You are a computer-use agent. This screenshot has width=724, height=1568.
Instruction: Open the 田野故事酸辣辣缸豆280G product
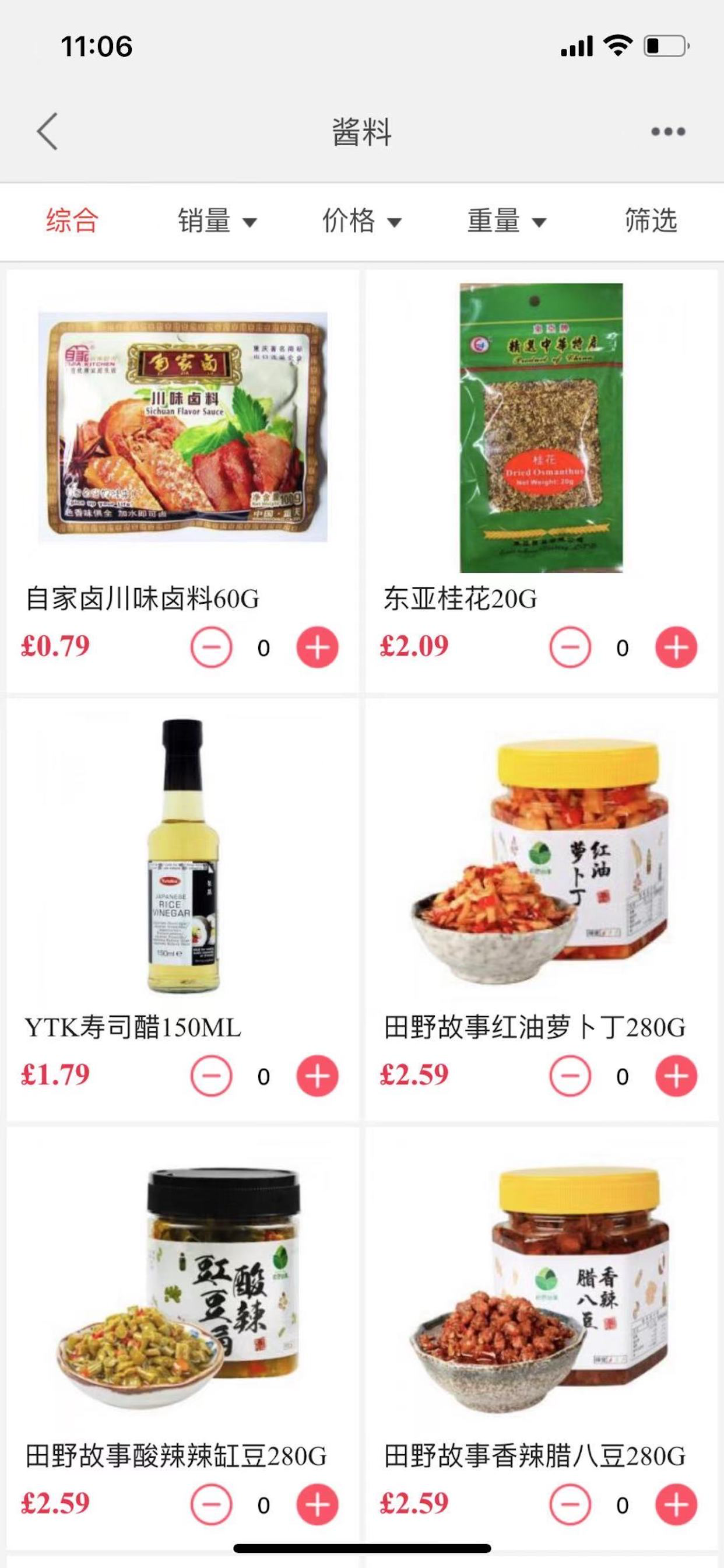182,1284
